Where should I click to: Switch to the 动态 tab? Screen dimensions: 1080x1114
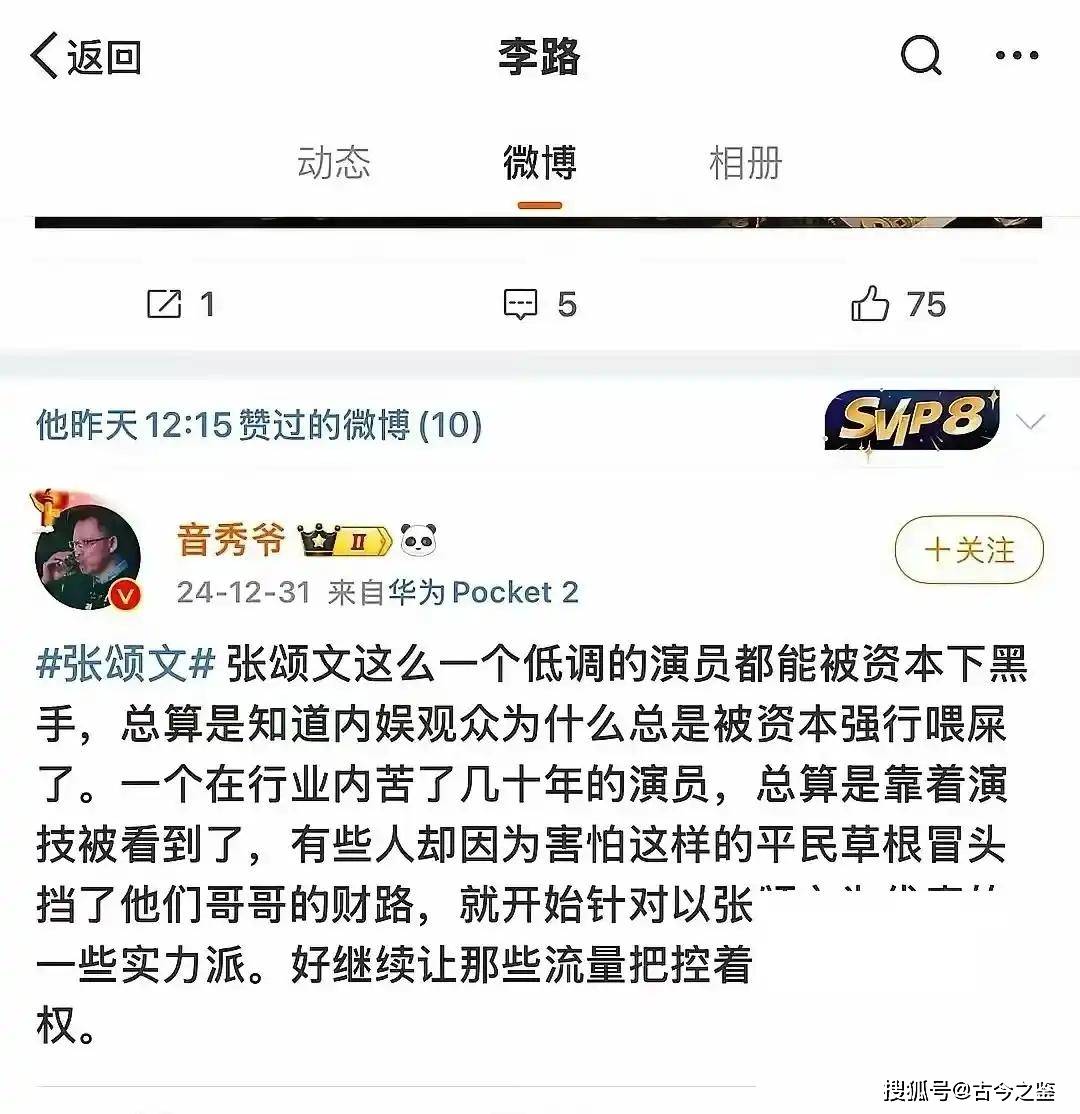click(333, 162)
